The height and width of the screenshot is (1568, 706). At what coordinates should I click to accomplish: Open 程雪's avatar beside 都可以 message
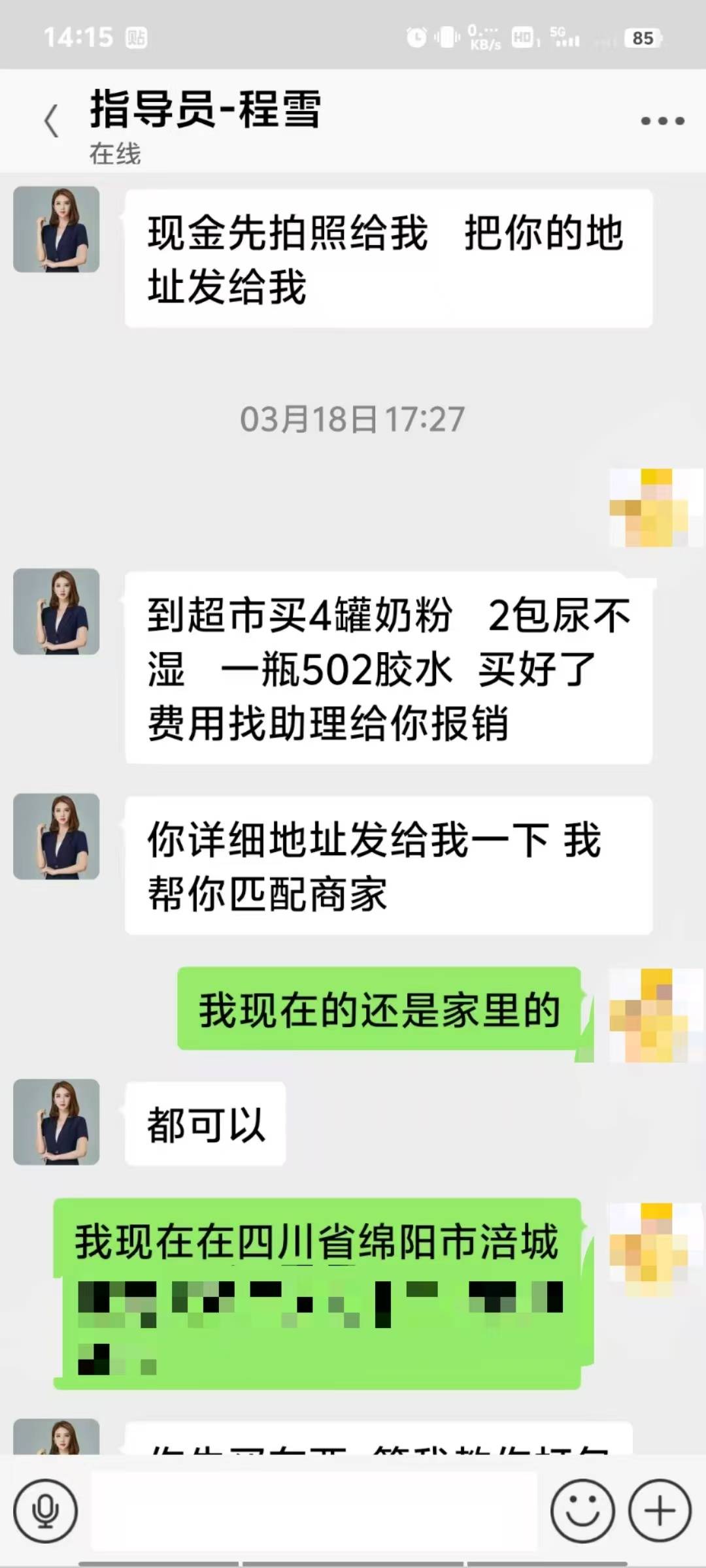pyautogui.click(x=56, y=1122)
